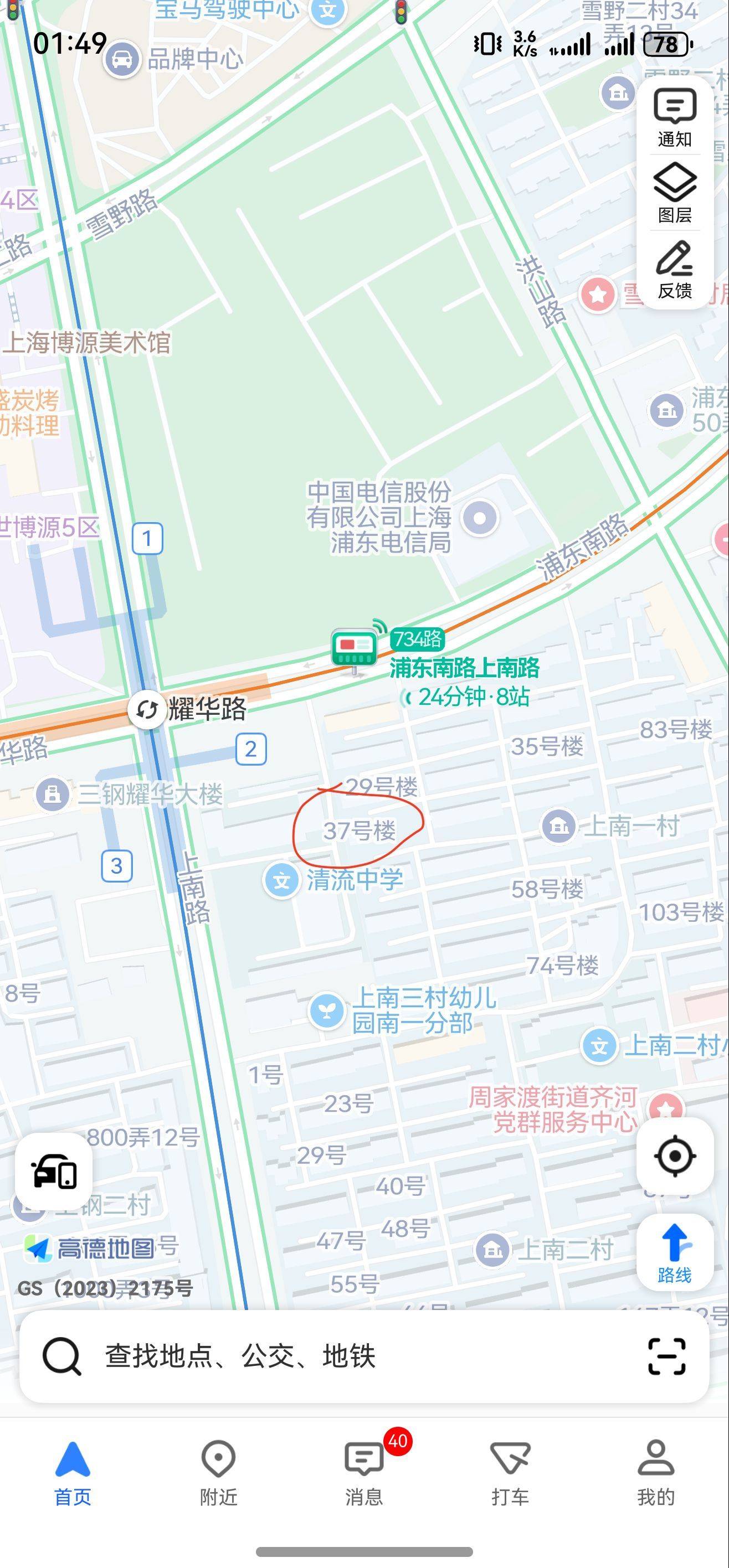This screenshot has width=729, height=1568.
Task: Open the scan icon in the search bar
Action: (667, 1356)
